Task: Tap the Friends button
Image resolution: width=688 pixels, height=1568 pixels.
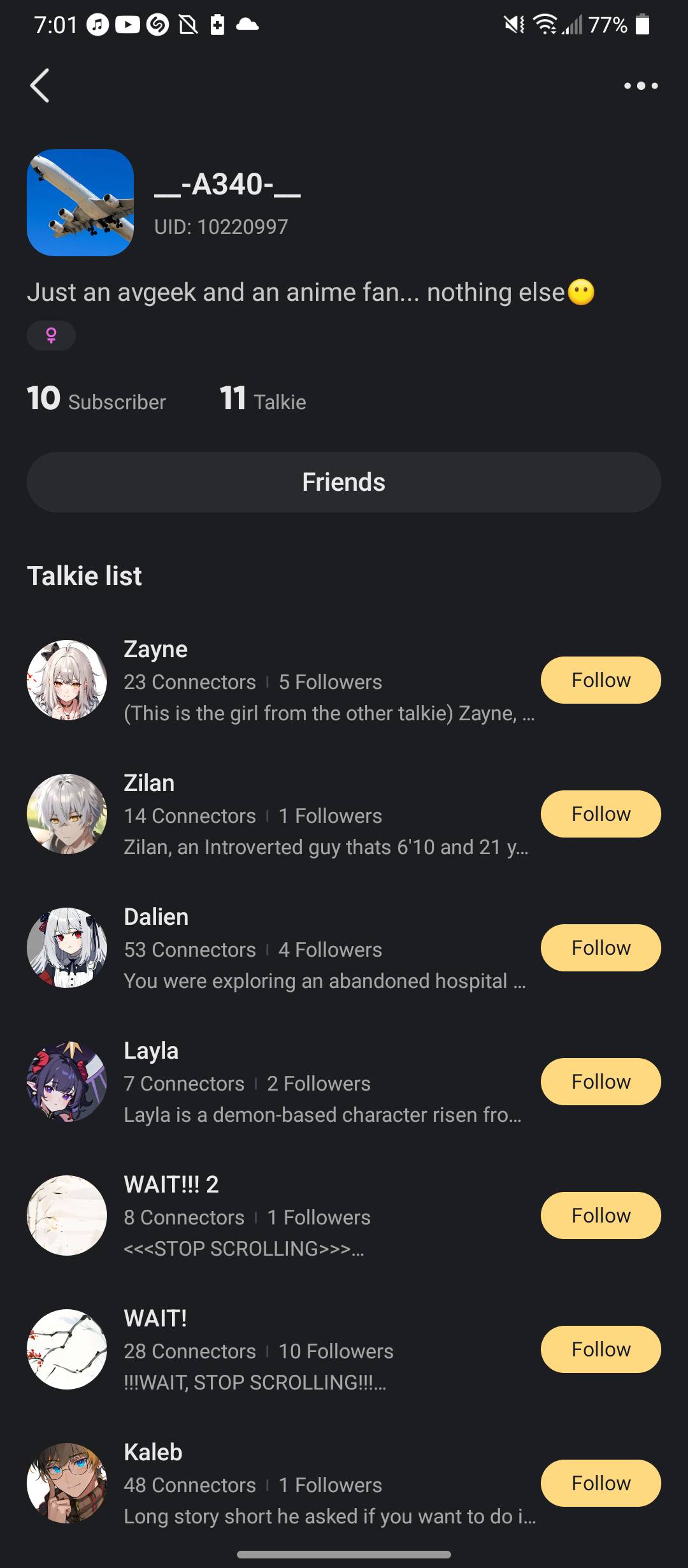Action: pos(343,482)
